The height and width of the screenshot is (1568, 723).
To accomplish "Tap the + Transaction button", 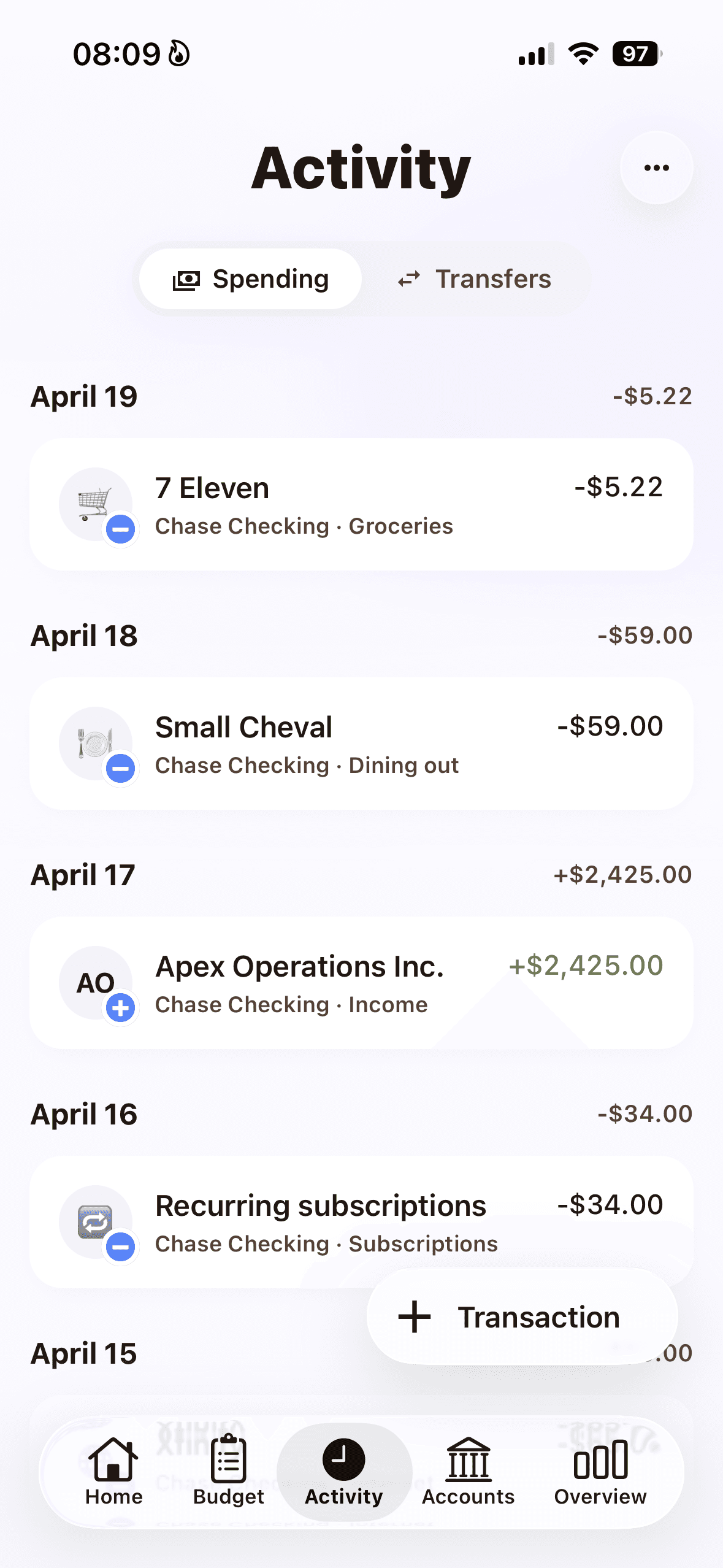I will click(x=521, y=1315).
